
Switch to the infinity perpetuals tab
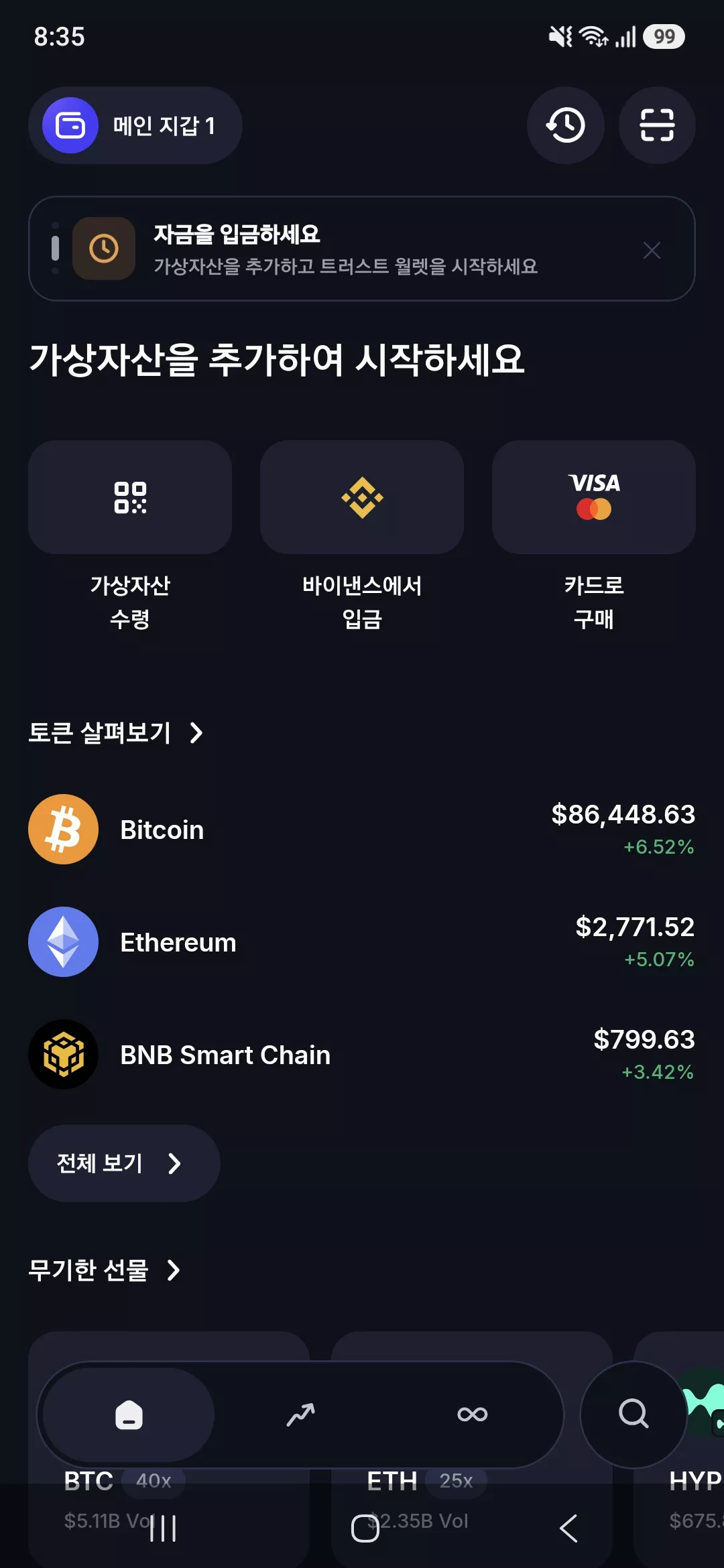click(x=472, y=1415)
